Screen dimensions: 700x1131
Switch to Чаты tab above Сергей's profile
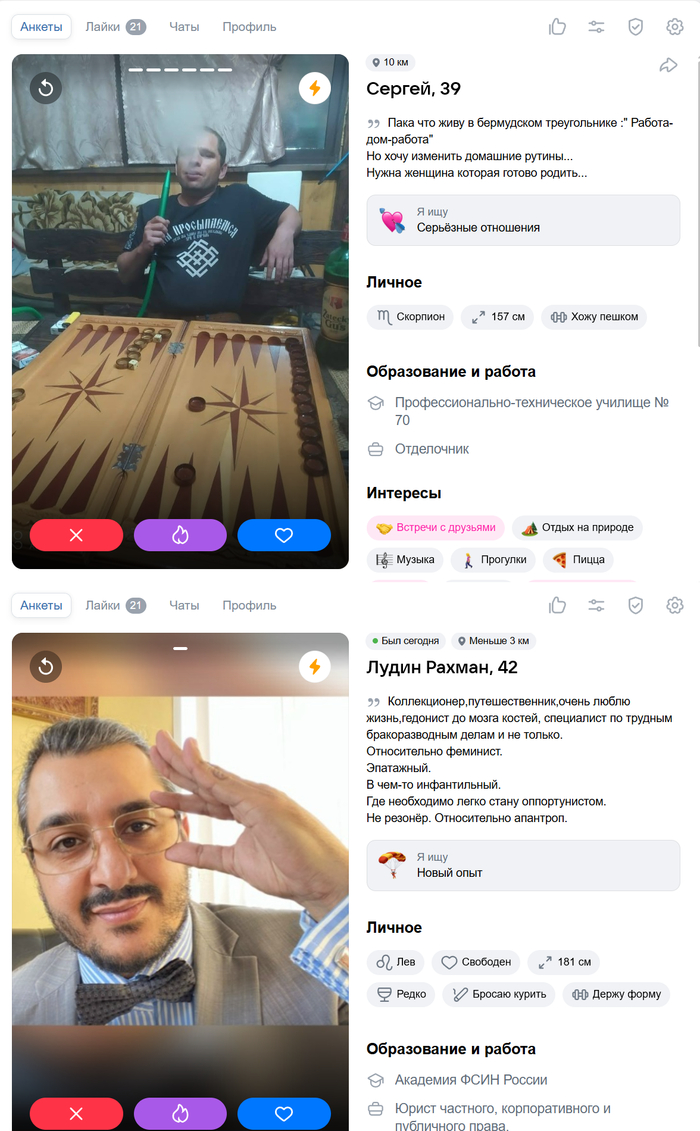pyautogui.click(x=184, y=27)
